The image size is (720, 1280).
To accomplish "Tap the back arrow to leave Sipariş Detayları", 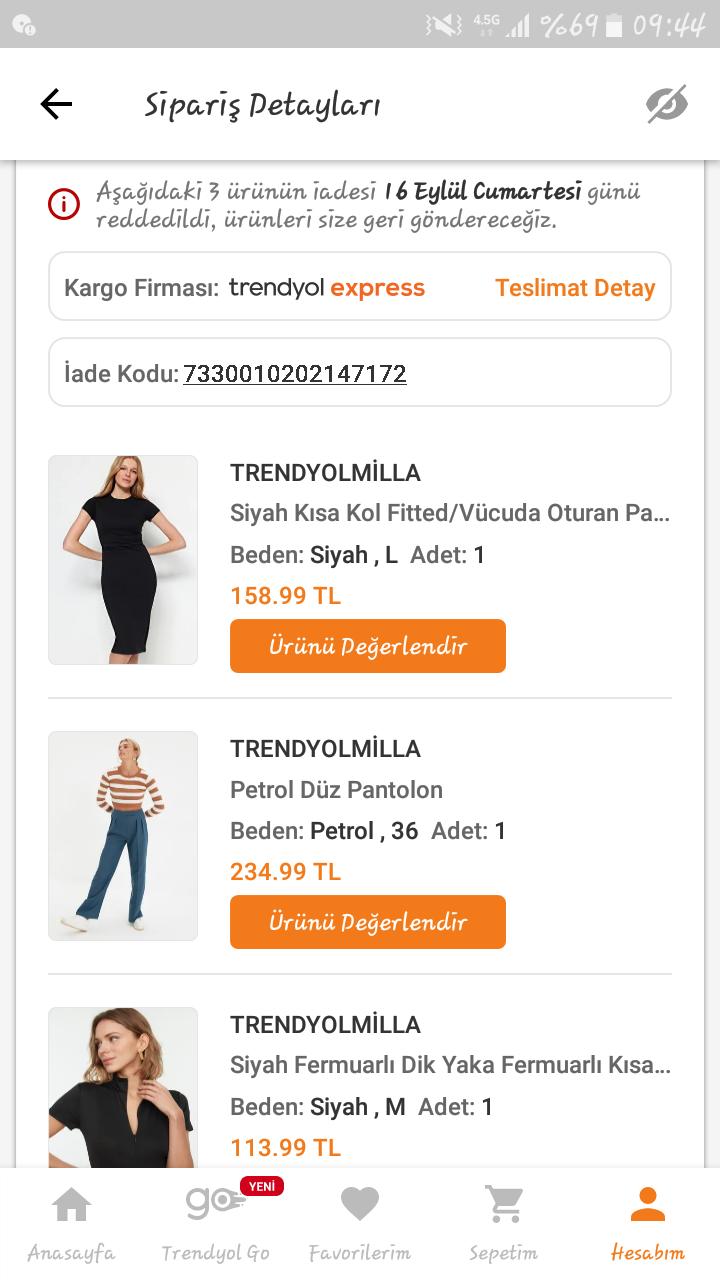I will (57, 104).
